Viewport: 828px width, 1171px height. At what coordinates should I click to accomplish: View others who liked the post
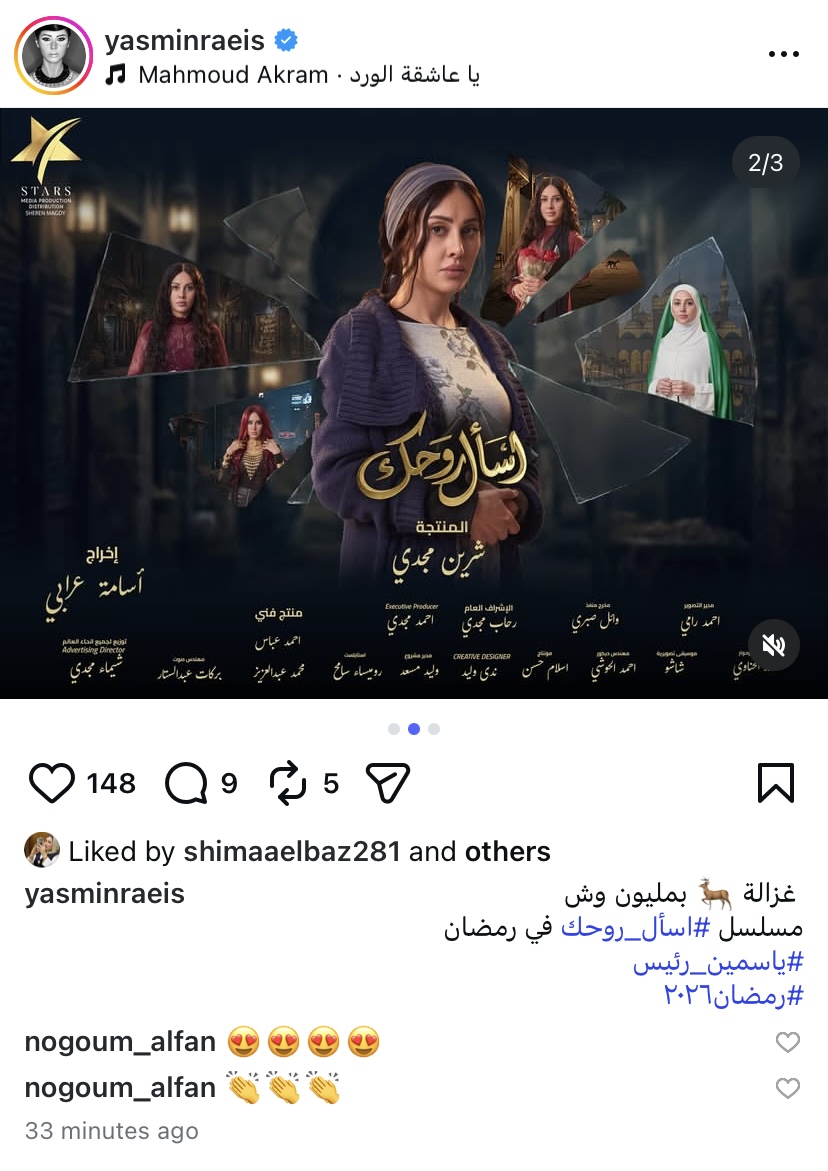pyautogui.click(x=508, y=851)
